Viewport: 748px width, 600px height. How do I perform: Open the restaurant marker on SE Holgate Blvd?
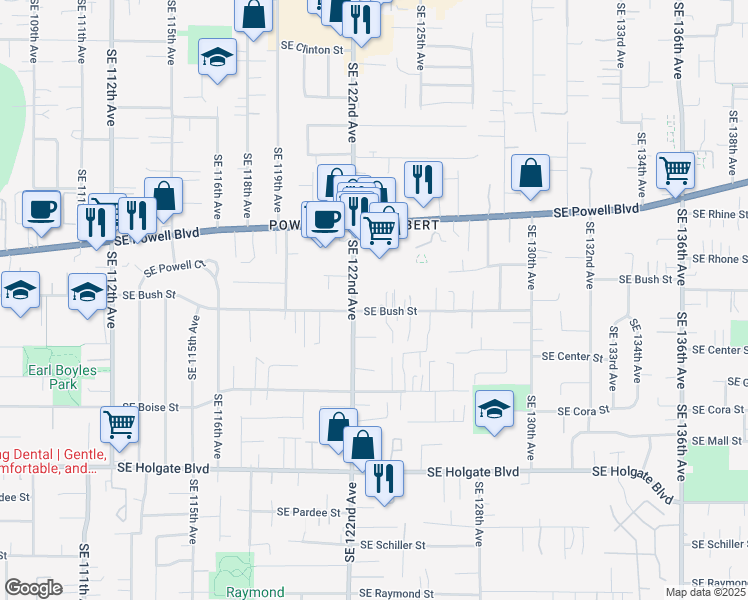coord(384,479)
